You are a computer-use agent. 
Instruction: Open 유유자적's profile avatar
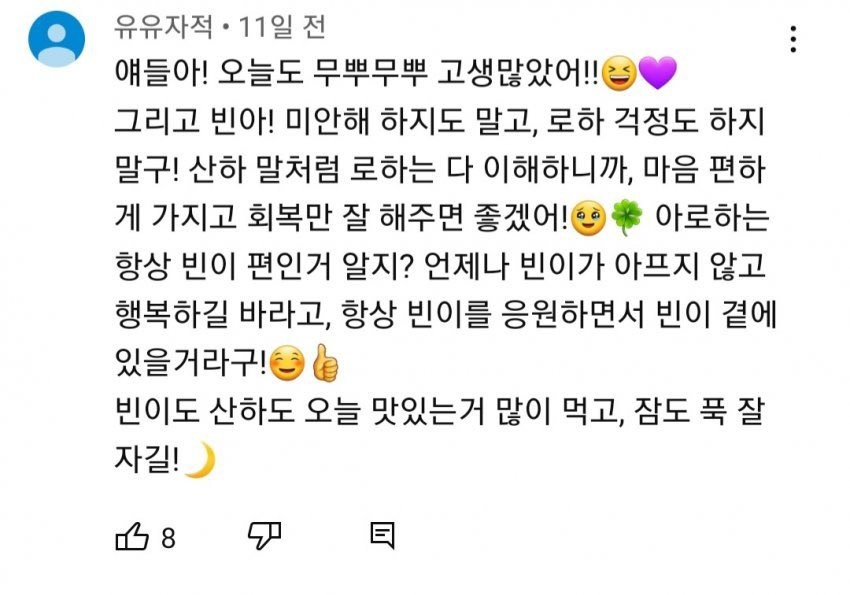coord(57,39)
